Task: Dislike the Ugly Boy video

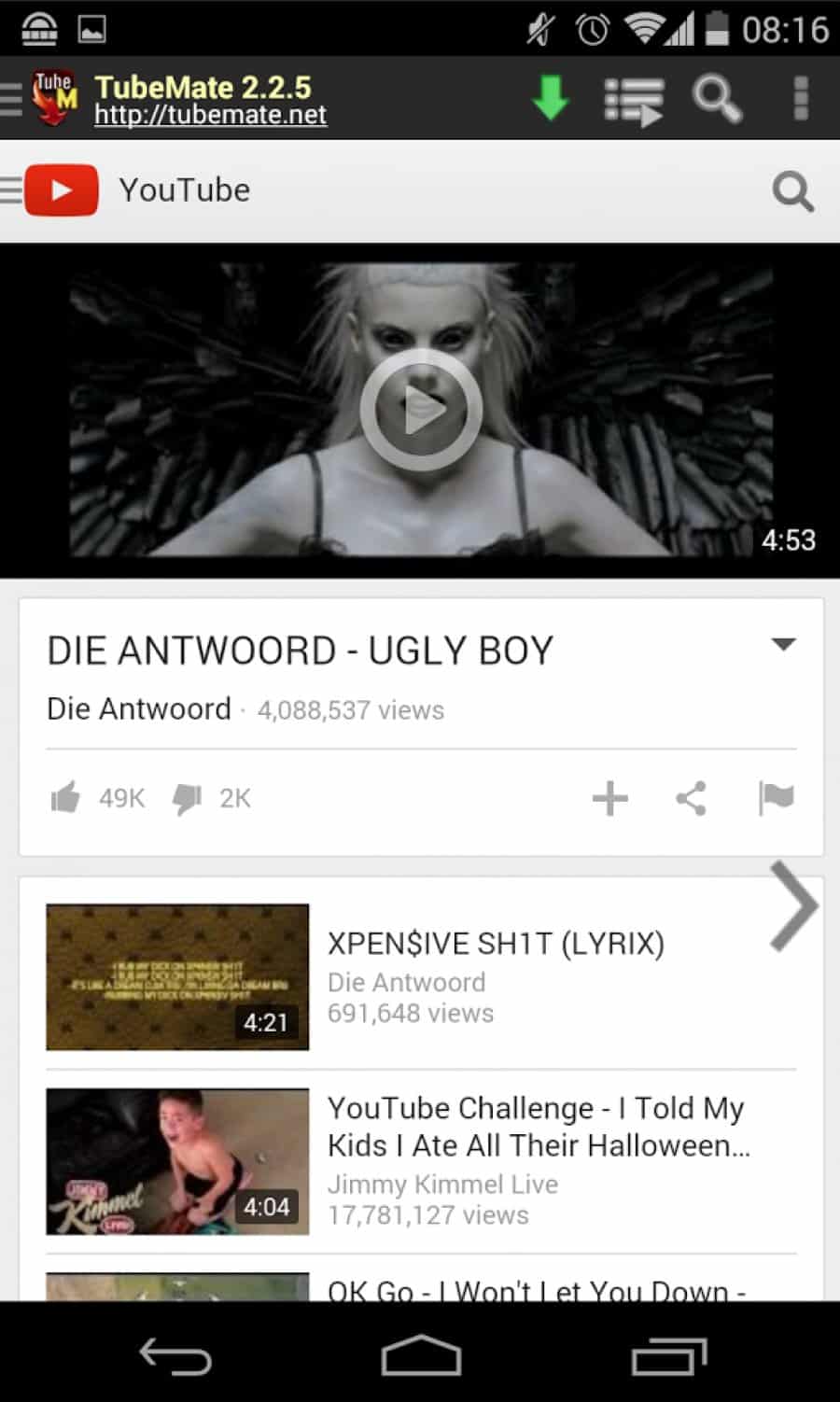Action: pos(188,798)
